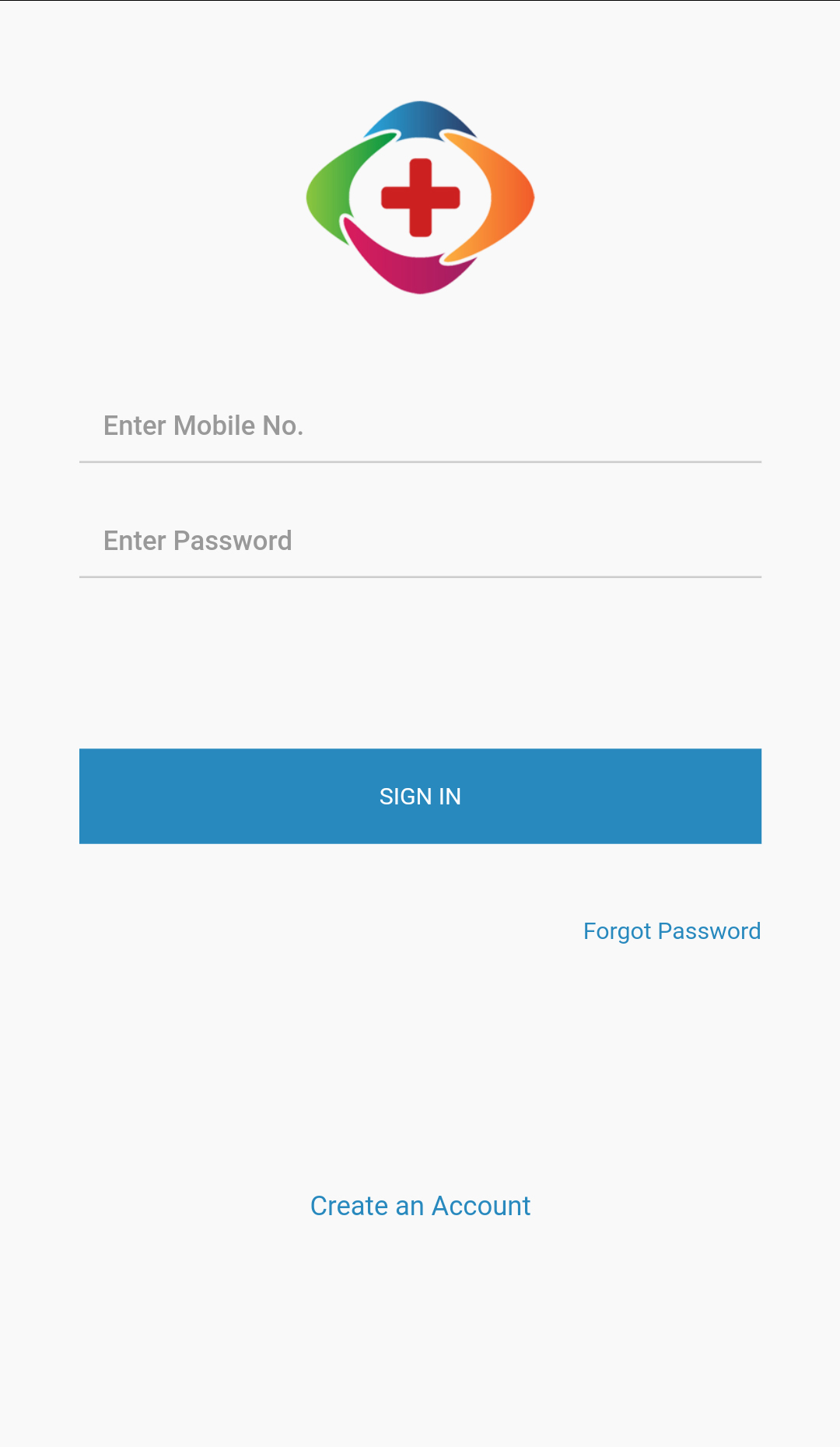Hit the SIGN IN button
The height and width of the screenshot is (1447, 840).
click(420, 796)
